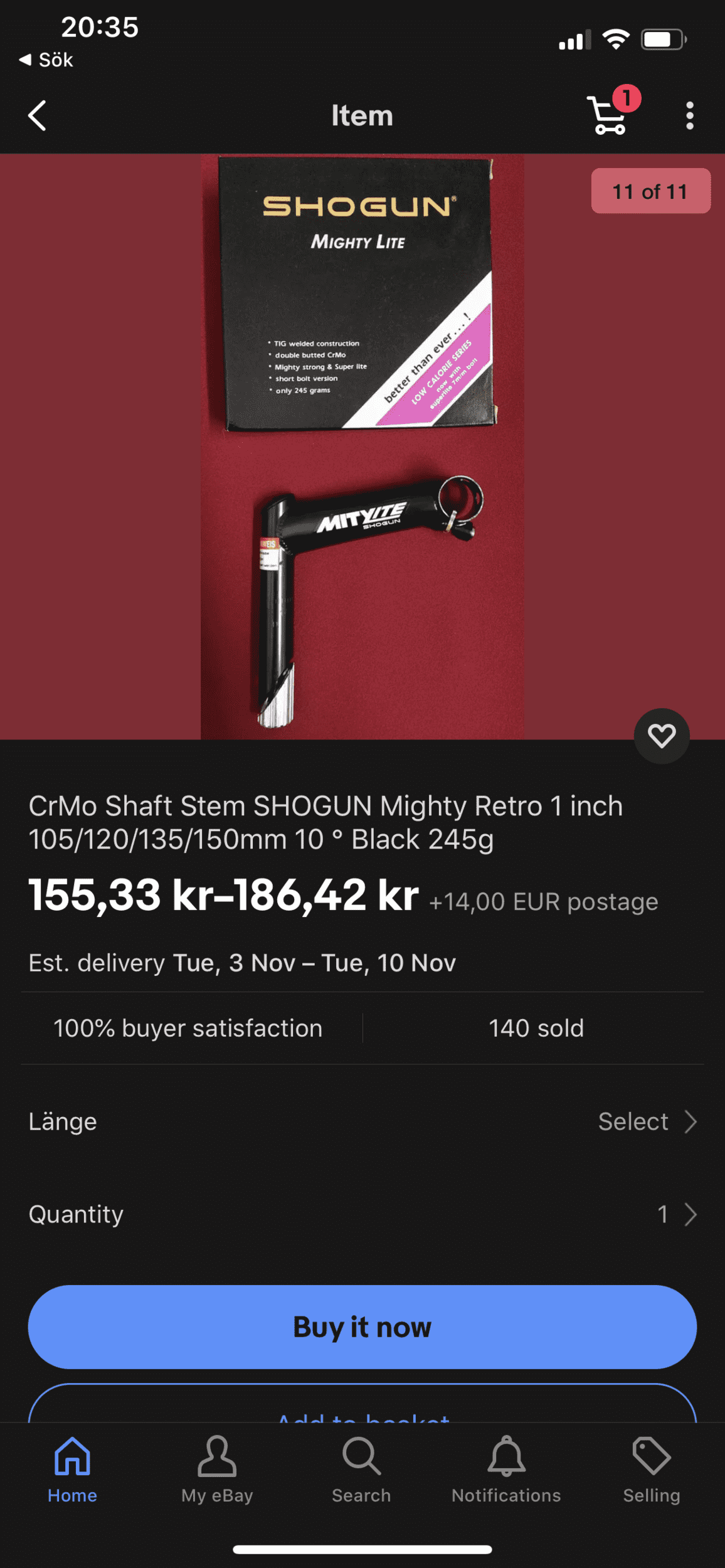Viewport: 725px width, 1568px height.
Task: Open the Shogun stem product photo
Action: 362,447
